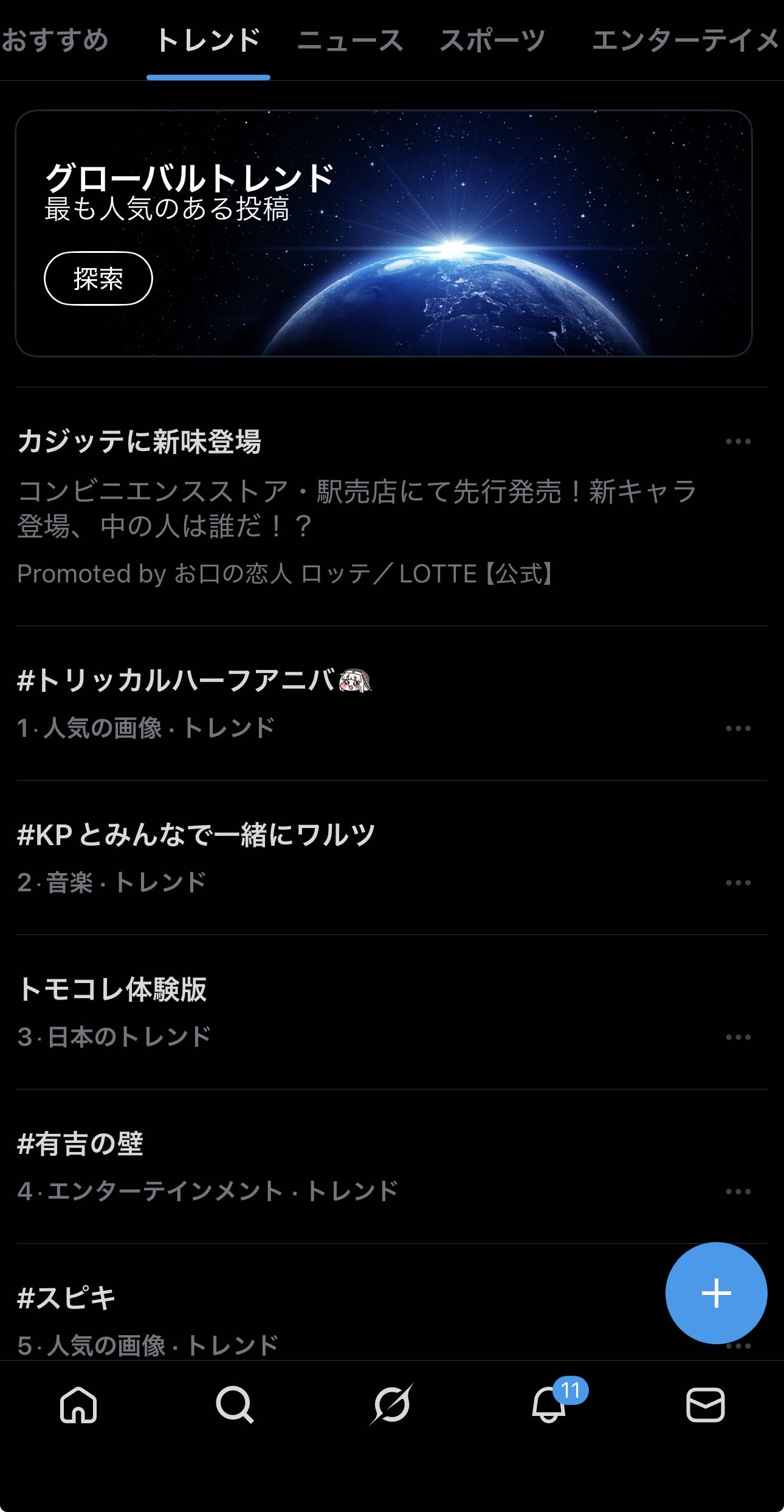
Task: Switch to the スポーツ tab
Action: 492,41
